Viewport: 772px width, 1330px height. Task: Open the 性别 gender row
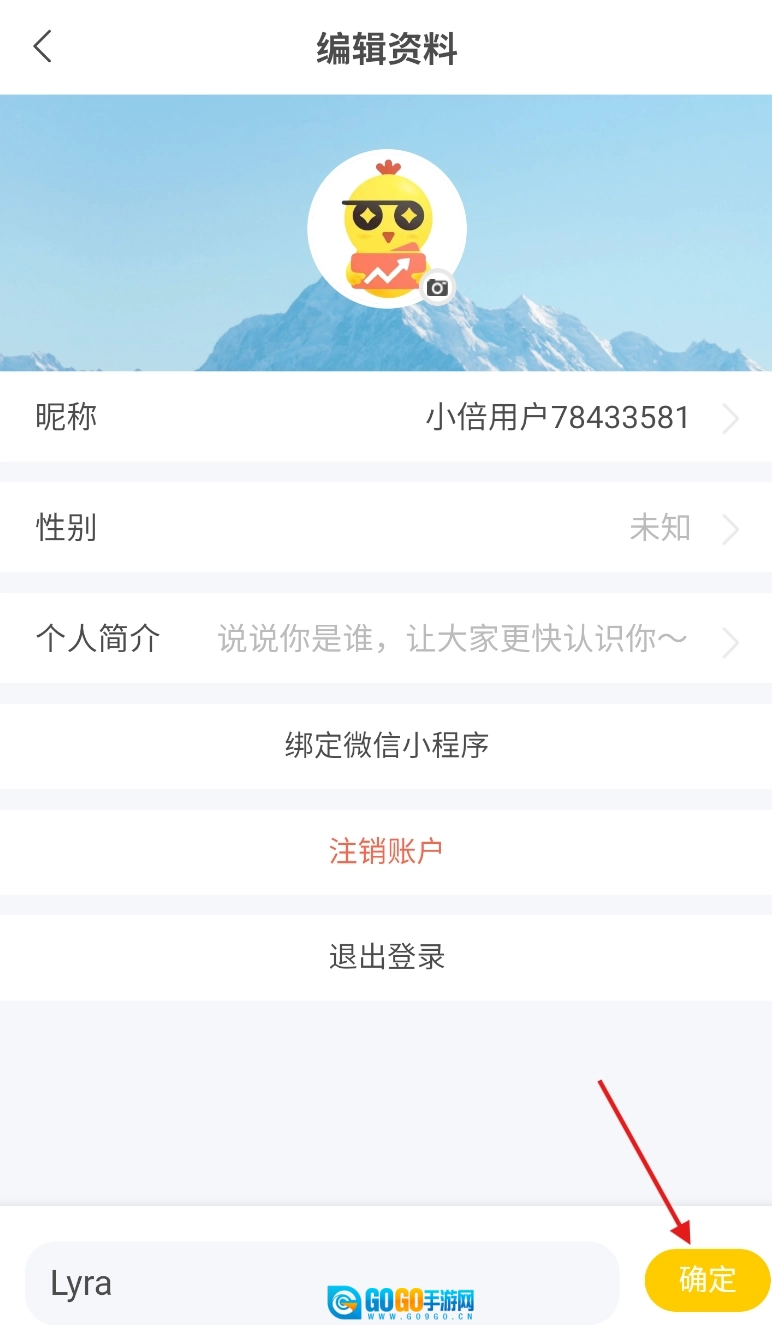(386, 527)
